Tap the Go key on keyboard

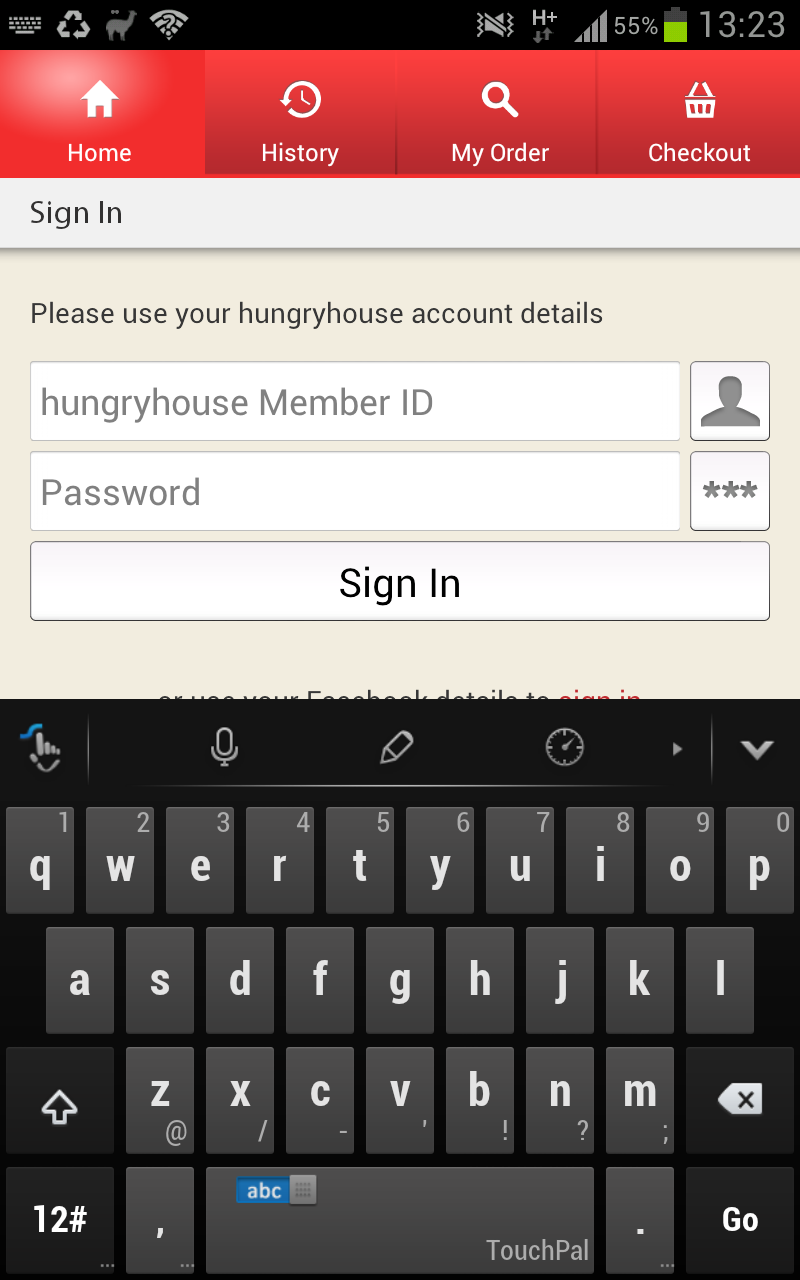click(740, 1220)
